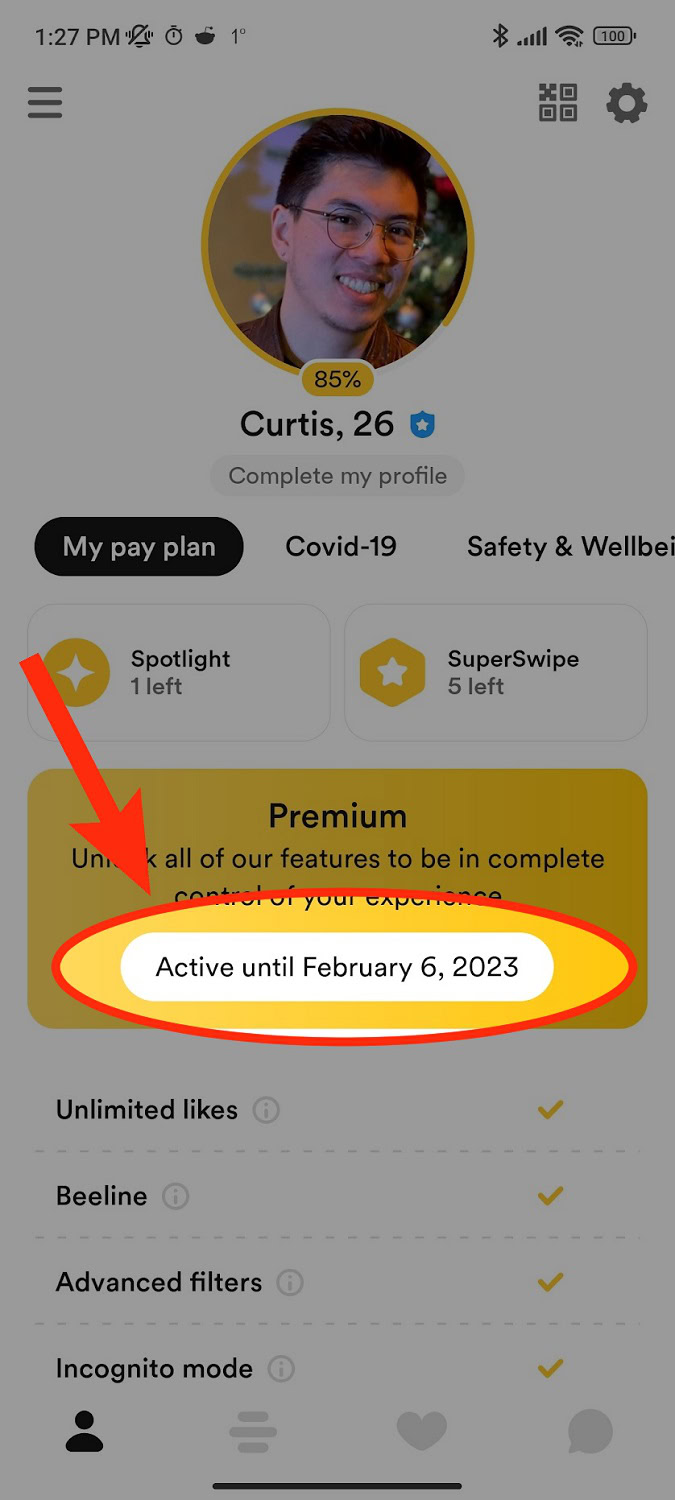Open the liked-you heart tab

coord(421,1432)
